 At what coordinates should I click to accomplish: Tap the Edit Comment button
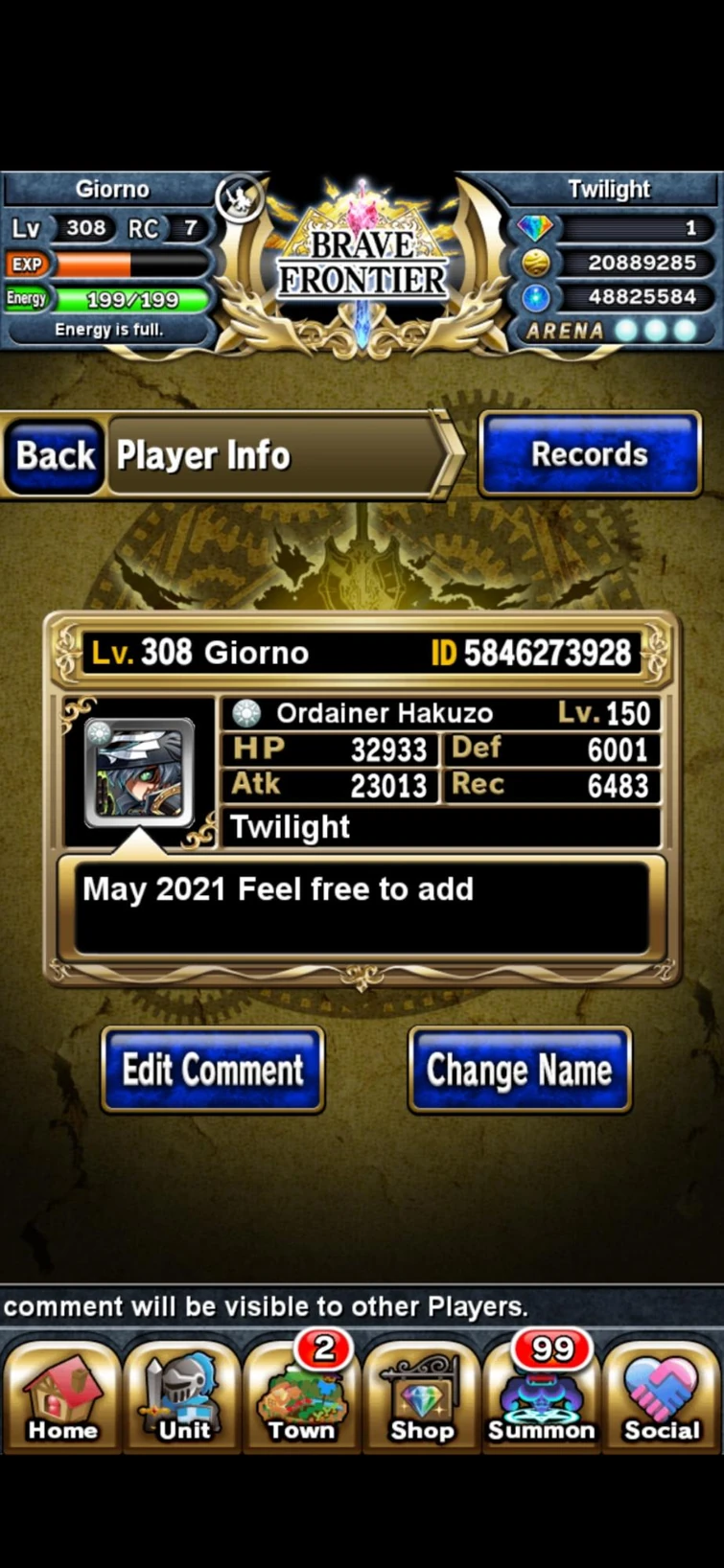pos(213,1070)
